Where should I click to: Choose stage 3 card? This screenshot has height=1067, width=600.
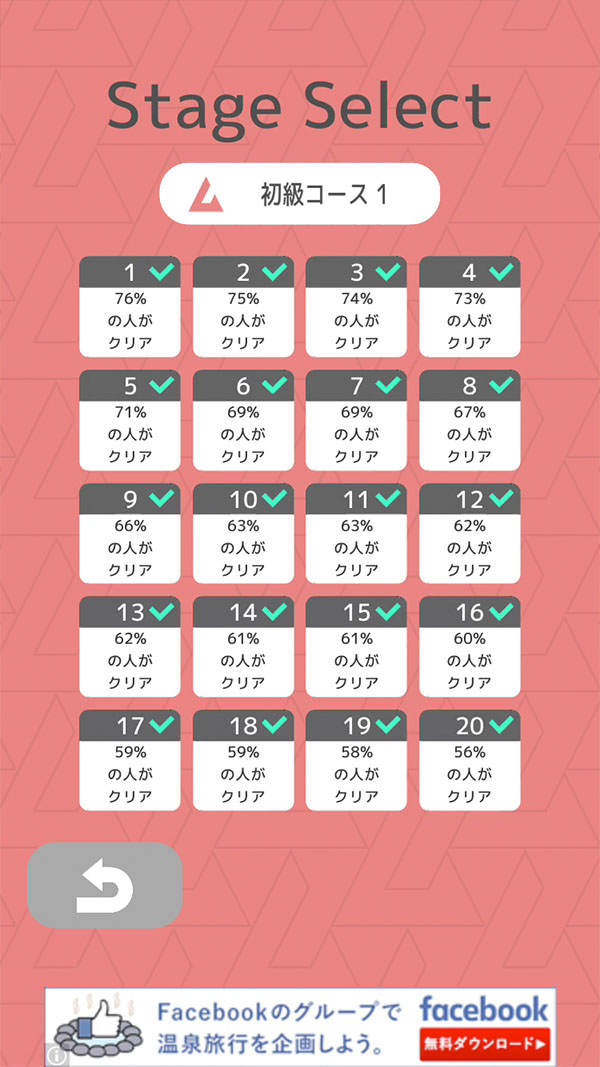click(x=356, y=307)
